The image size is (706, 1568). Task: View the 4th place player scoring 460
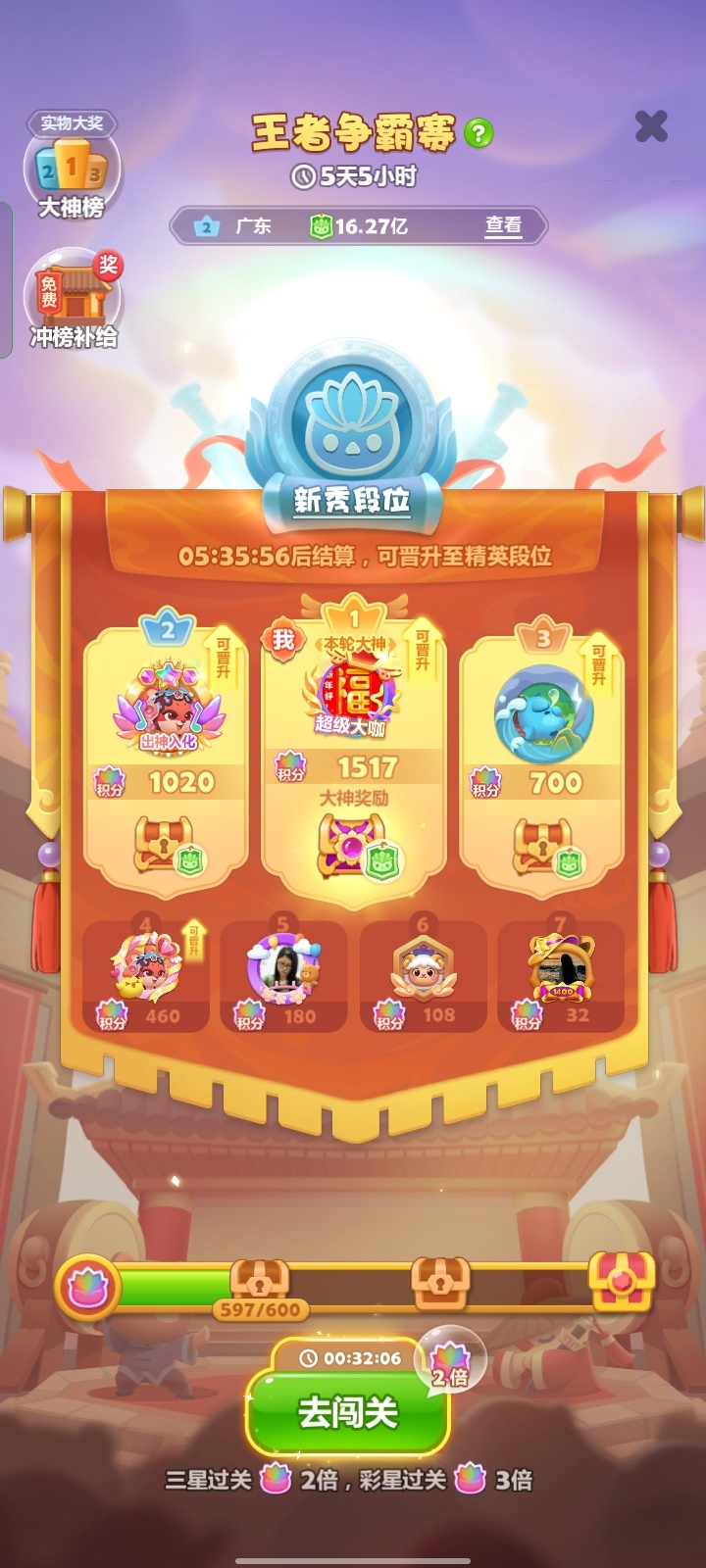pos(146,975)
